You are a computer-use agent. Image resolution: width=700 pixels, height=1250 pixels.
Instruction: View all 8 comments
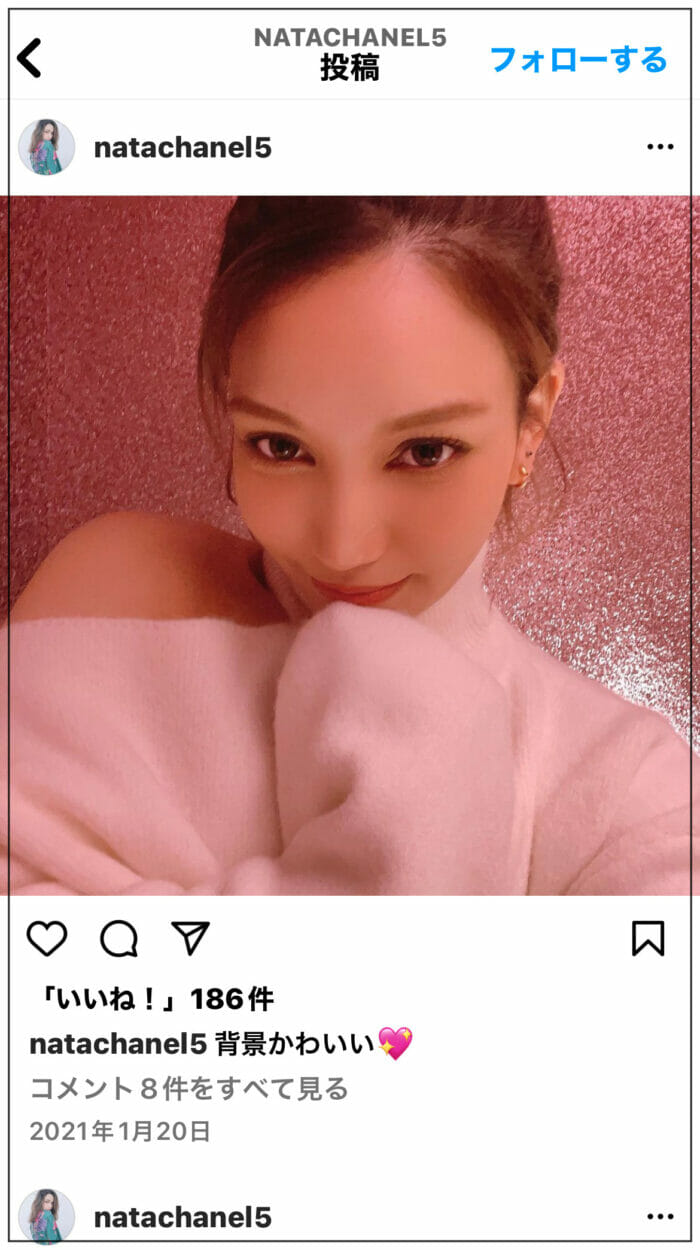point(189,1088)
